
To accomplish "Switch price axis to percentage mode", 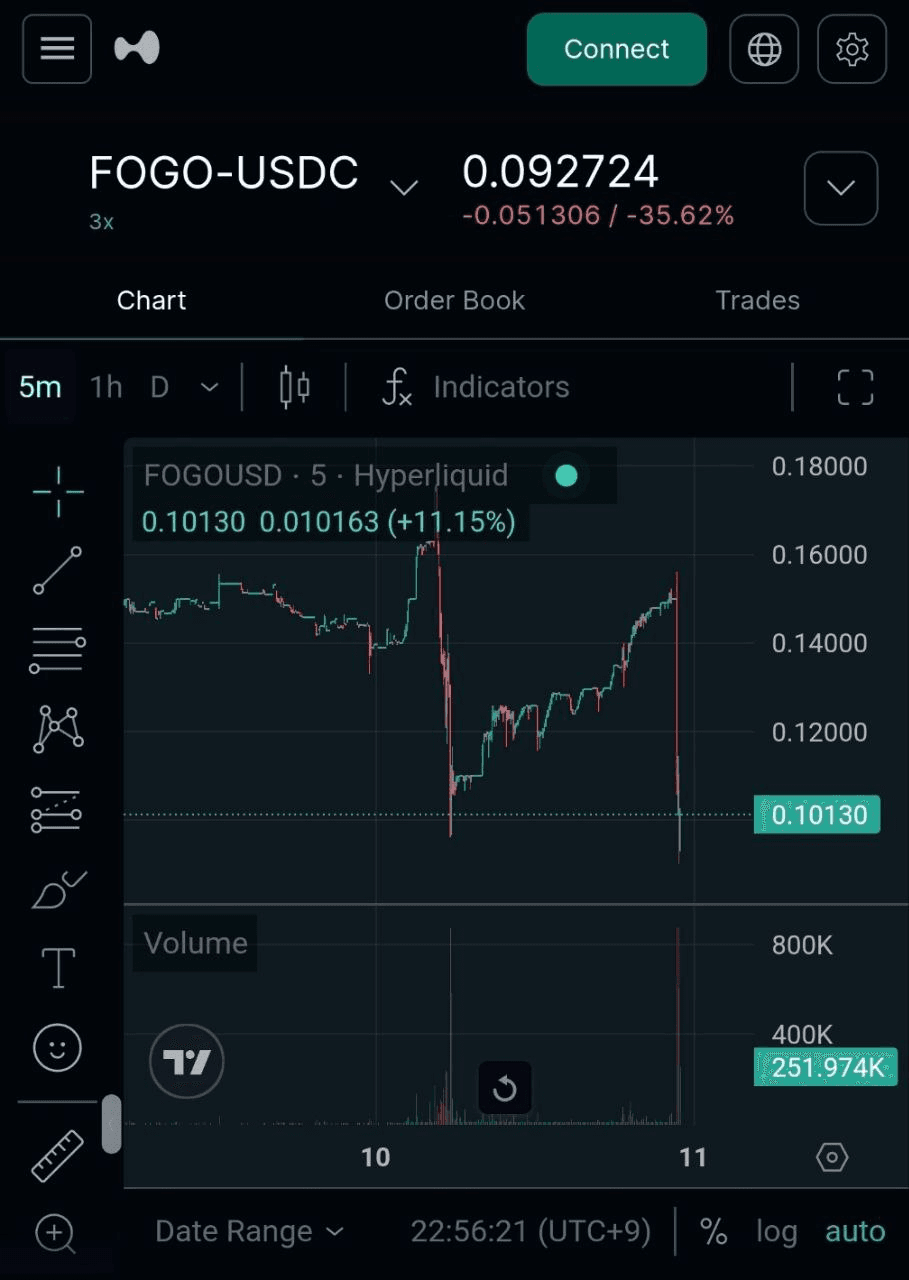I will click(713, 1231).
